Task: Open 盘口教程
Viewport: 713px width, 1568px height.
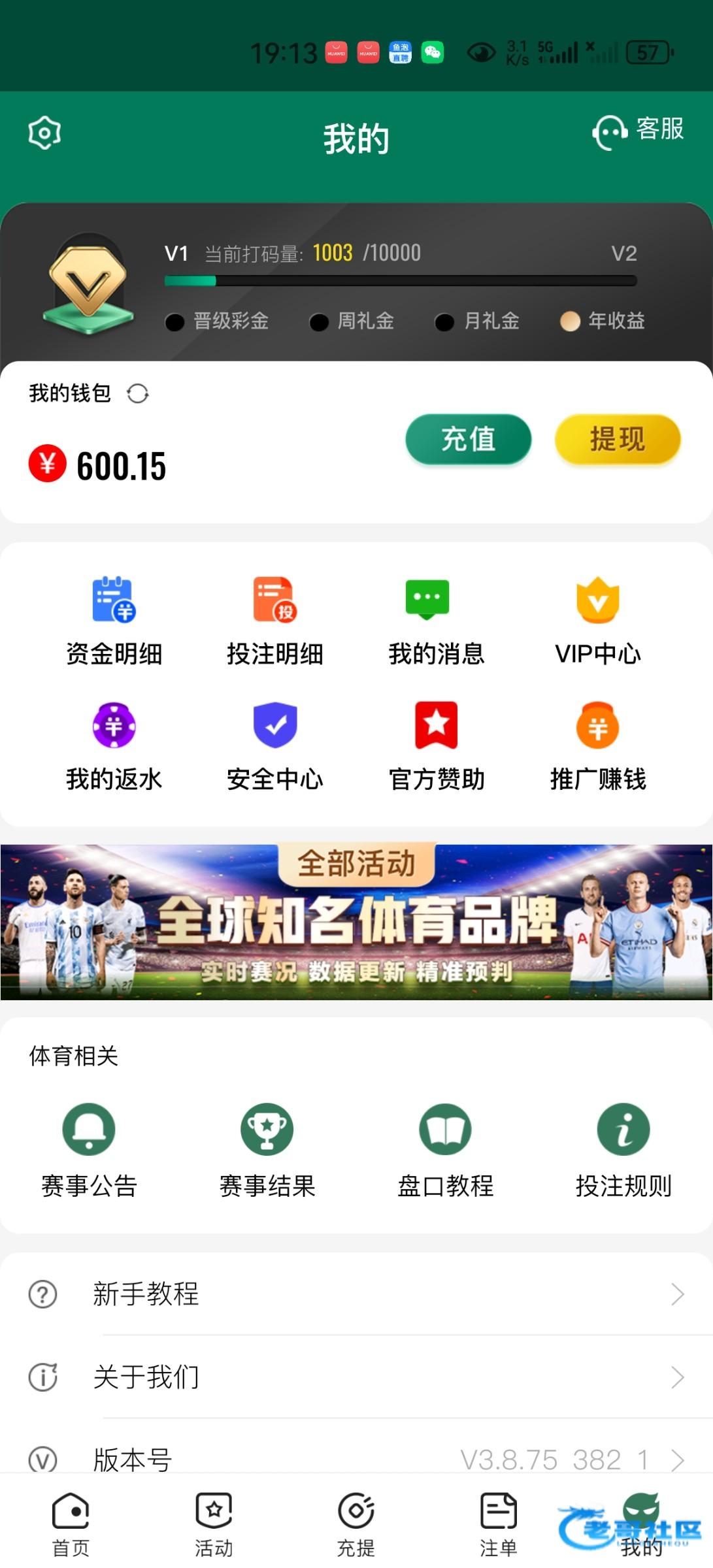Action: pyautogui.click(x=446, y=1149)
